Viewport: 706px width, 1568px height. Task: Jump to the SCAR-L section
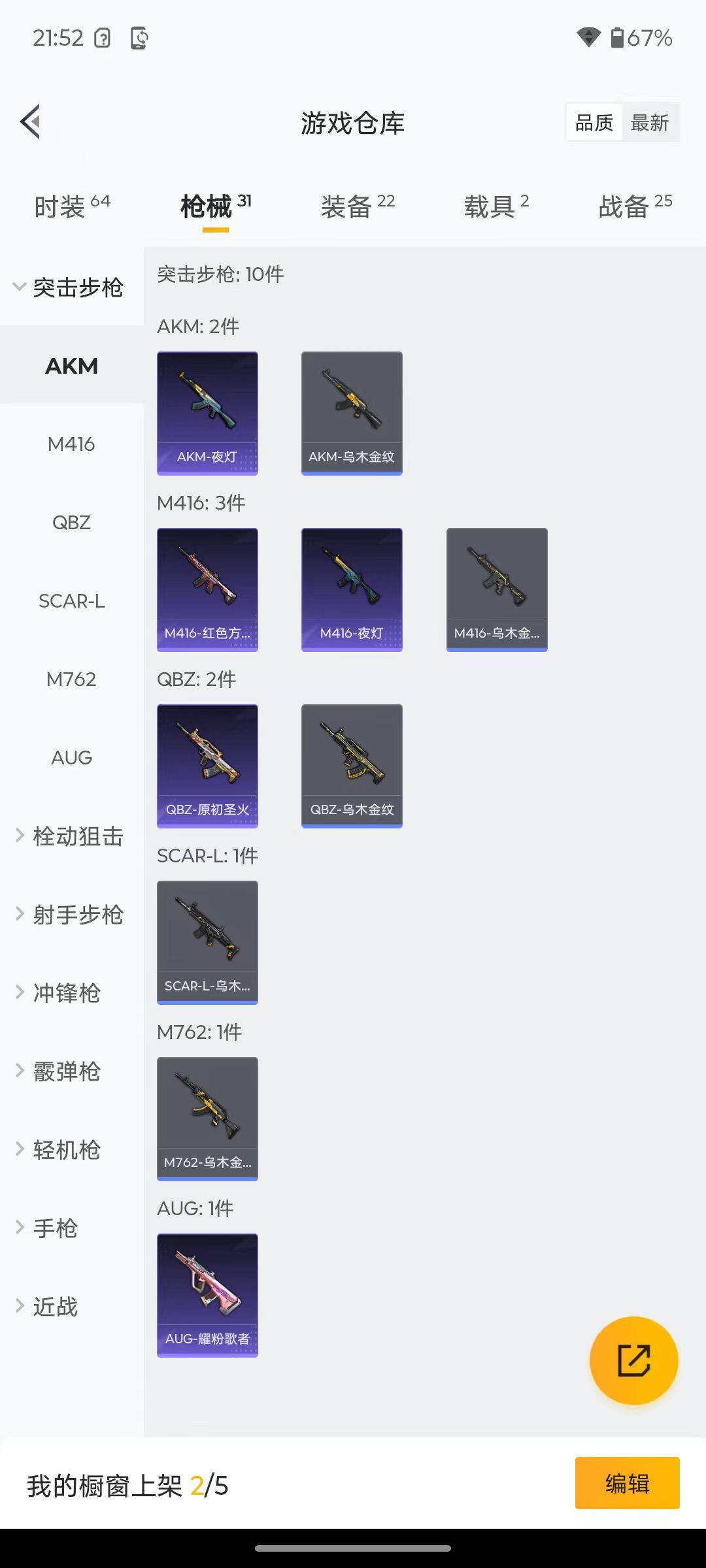[x=71, y=601]
